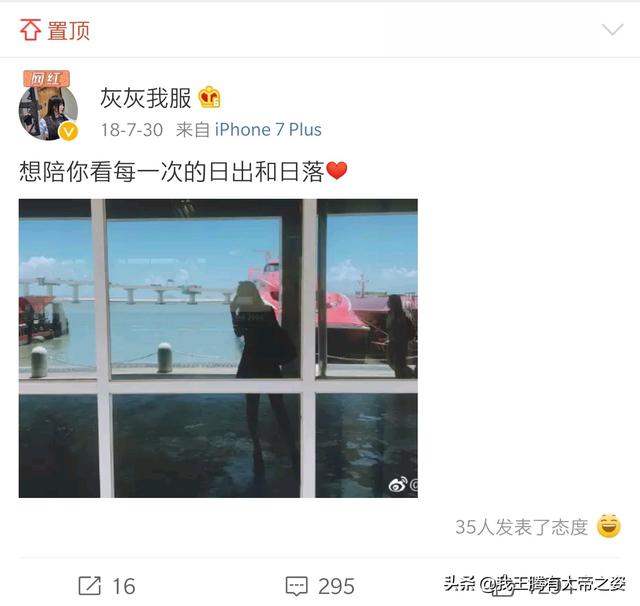This screenshot has height=606, width=640.
Task: Tap the iPhone 7 Plus source link
Action: tap(268, 130)
